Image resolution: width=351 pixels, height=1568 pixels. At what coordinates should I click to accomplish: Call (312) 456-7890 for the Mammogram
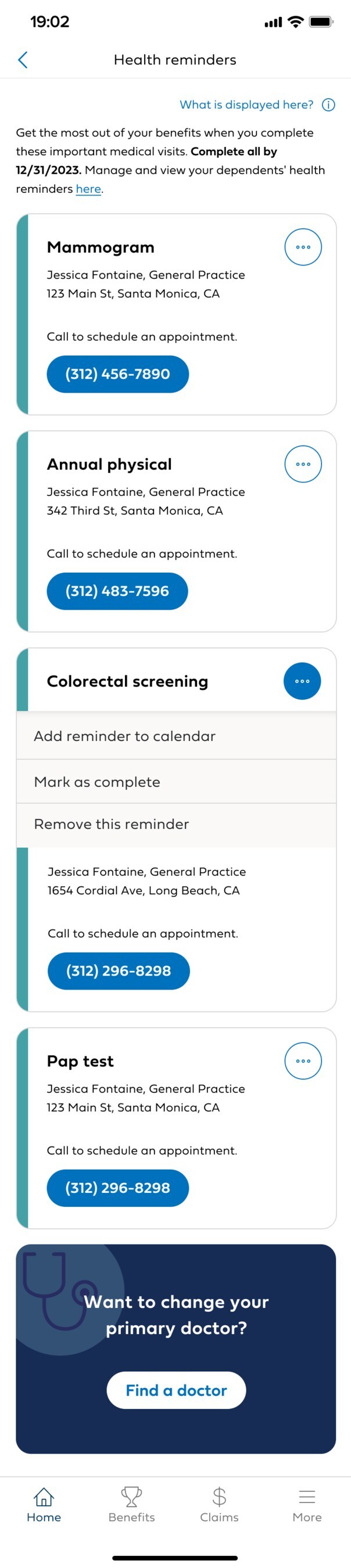117,374
